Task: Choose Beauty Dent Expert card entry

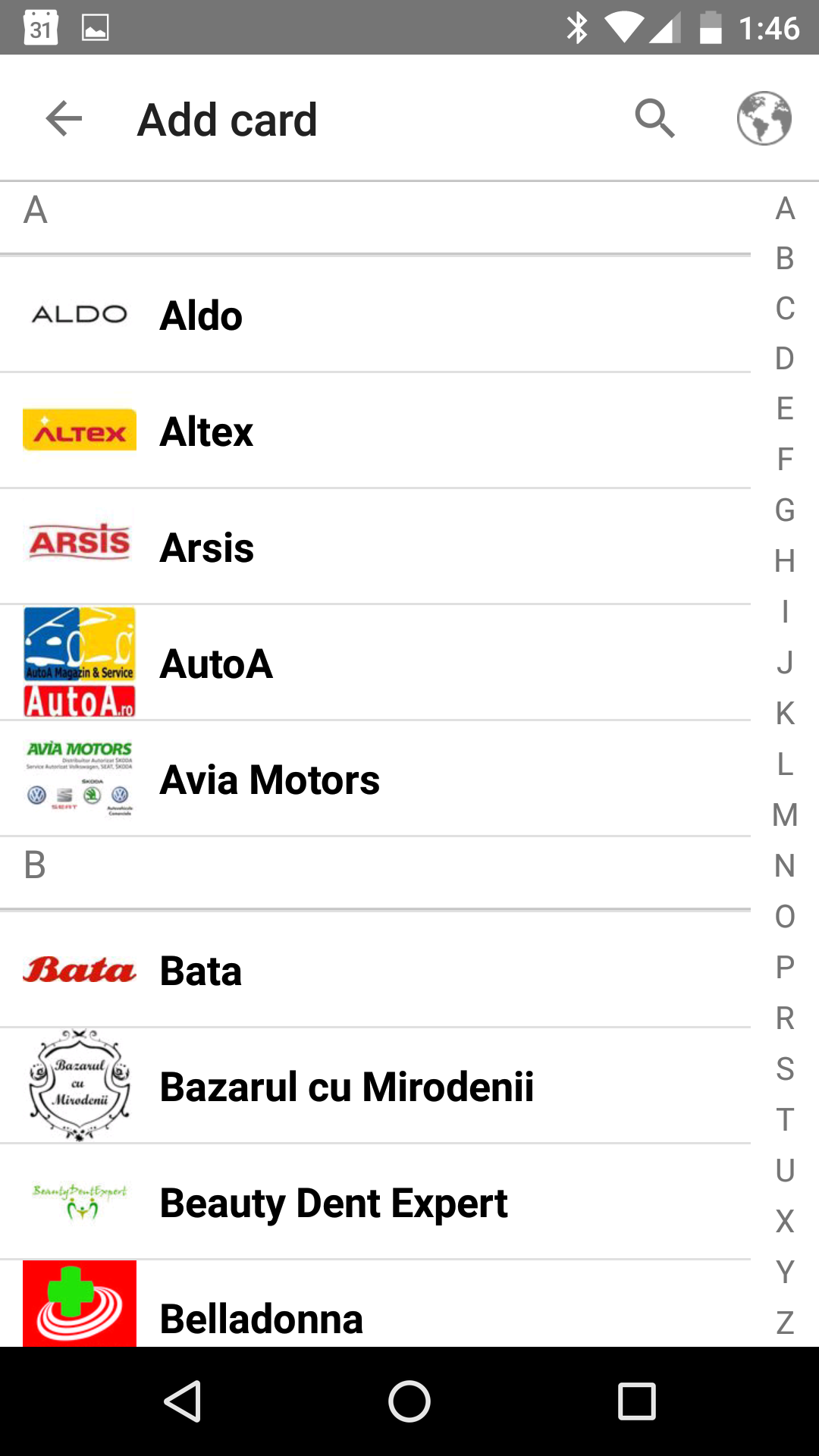Action: [334, 1201]
